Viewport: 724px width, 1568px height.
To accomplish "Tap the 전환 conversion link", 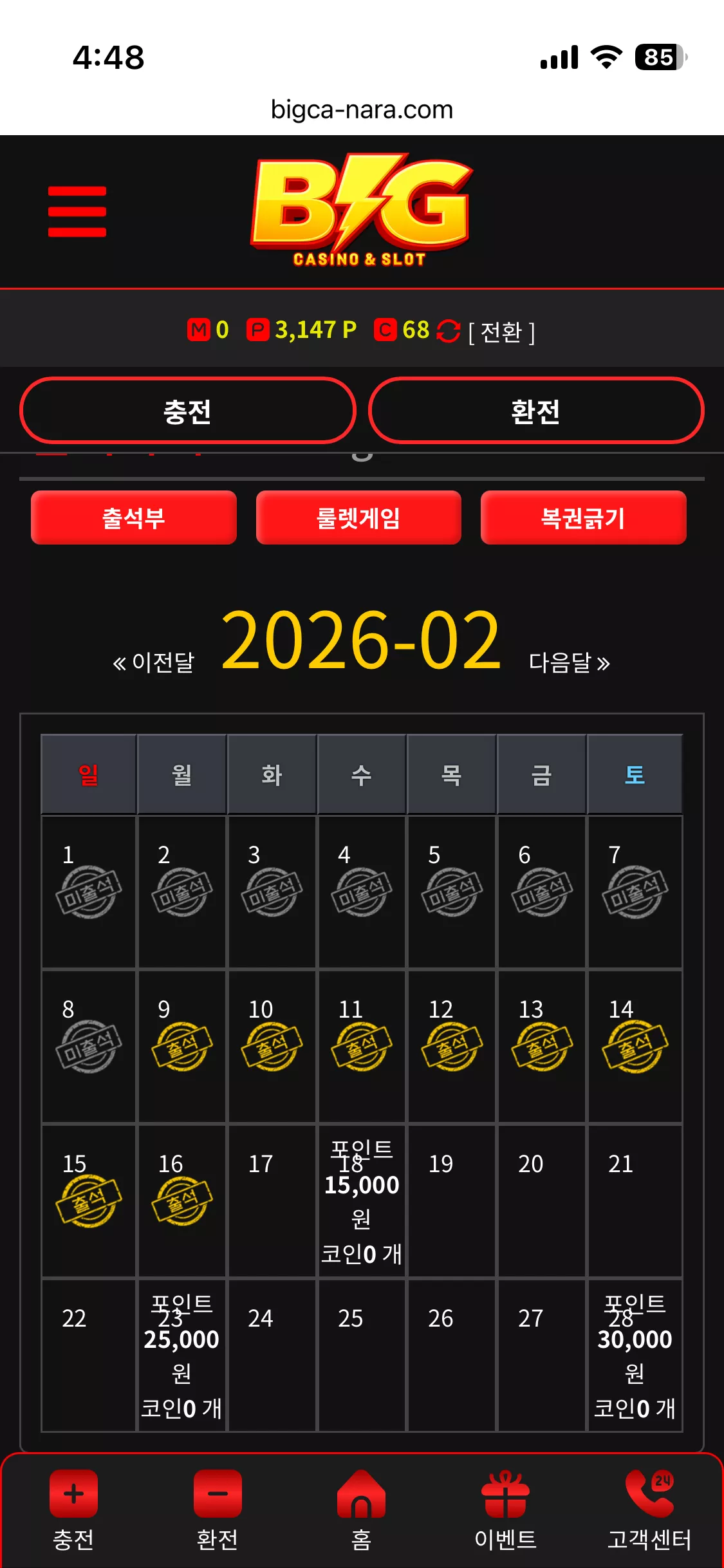I will pyautogui.click(x=502, y=332).
